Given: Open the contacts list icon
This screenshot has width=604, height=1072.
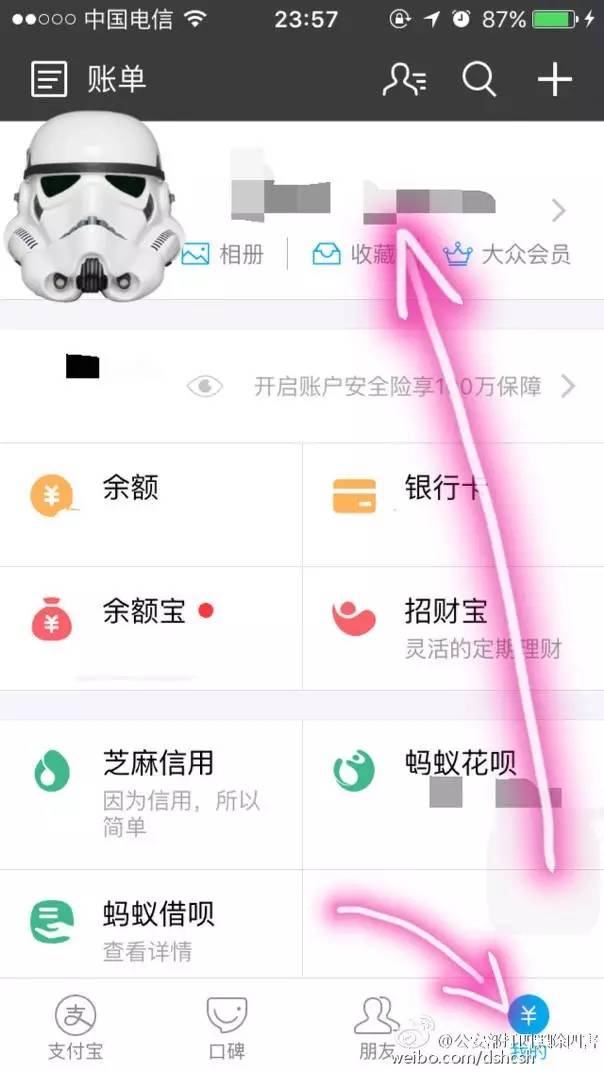Looking at the screenshot, I should 404,79.
